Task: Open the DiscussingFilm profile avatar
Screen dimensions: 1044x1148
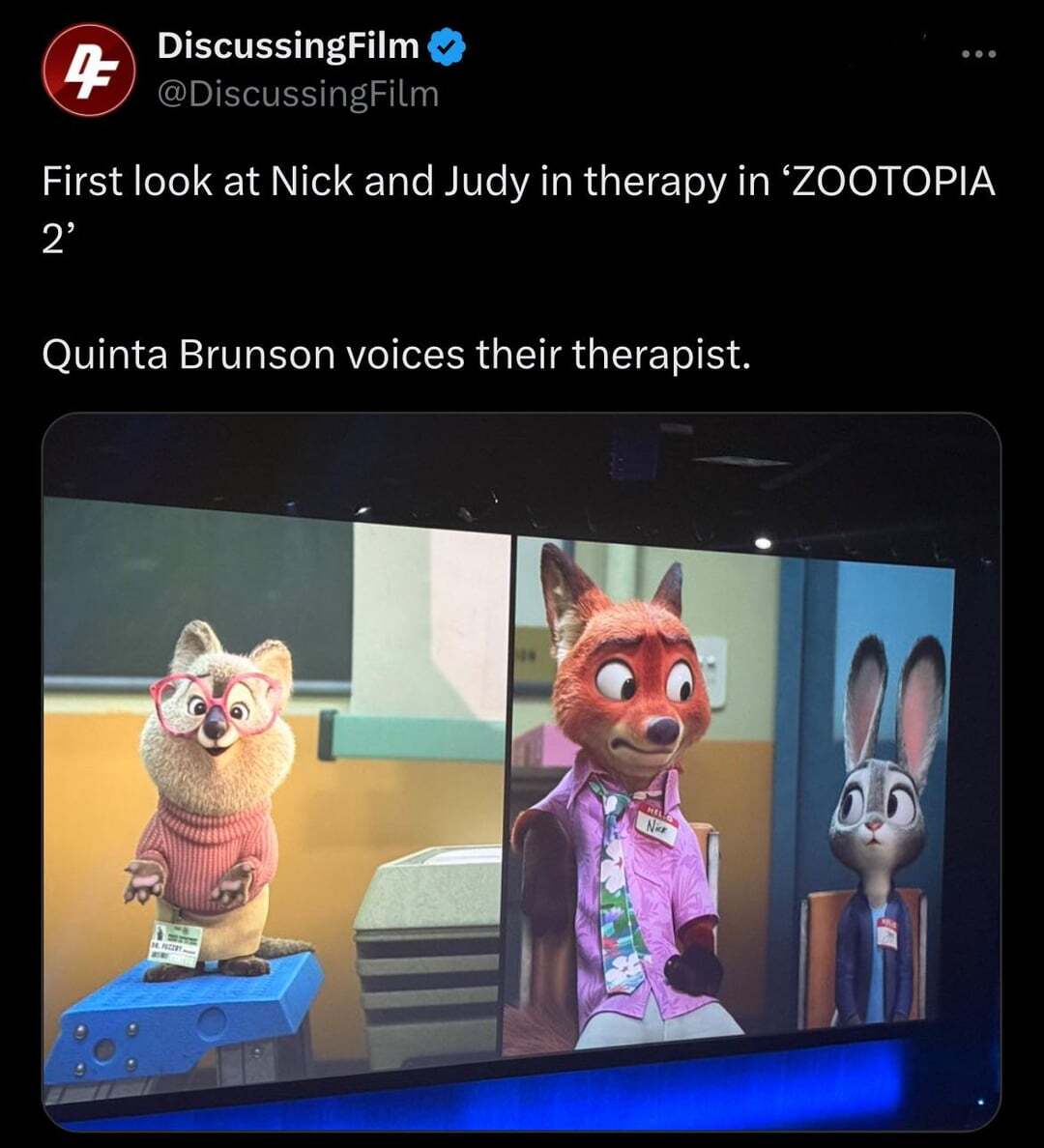Action: pos(88,71)
